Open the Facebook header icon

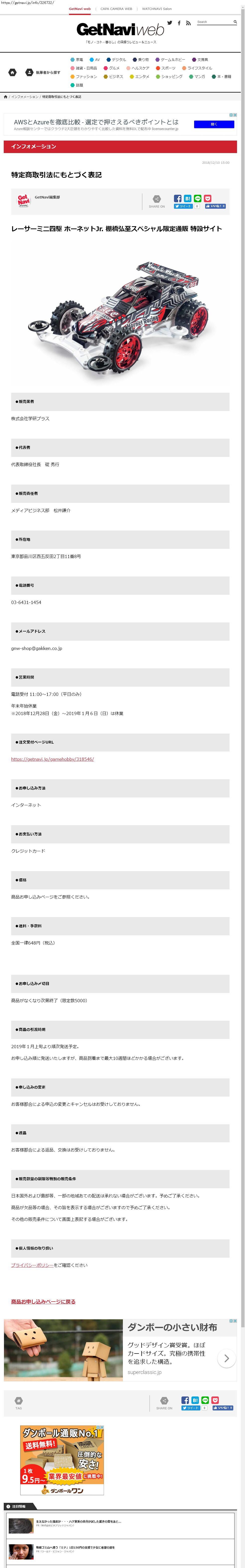tap(179, 23)
